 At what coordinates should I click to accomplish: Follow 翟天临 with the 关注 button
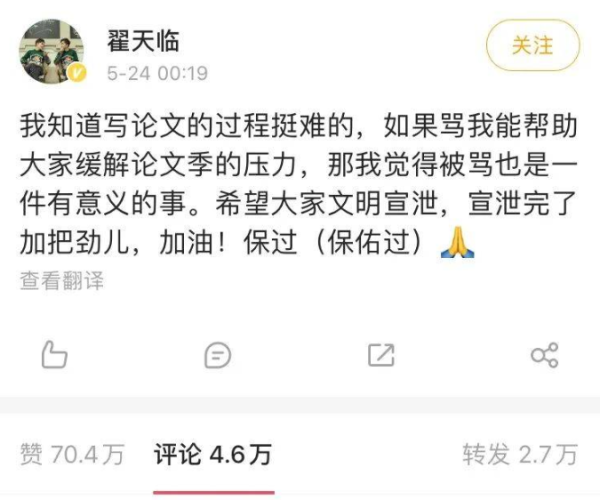coord(532,46)
